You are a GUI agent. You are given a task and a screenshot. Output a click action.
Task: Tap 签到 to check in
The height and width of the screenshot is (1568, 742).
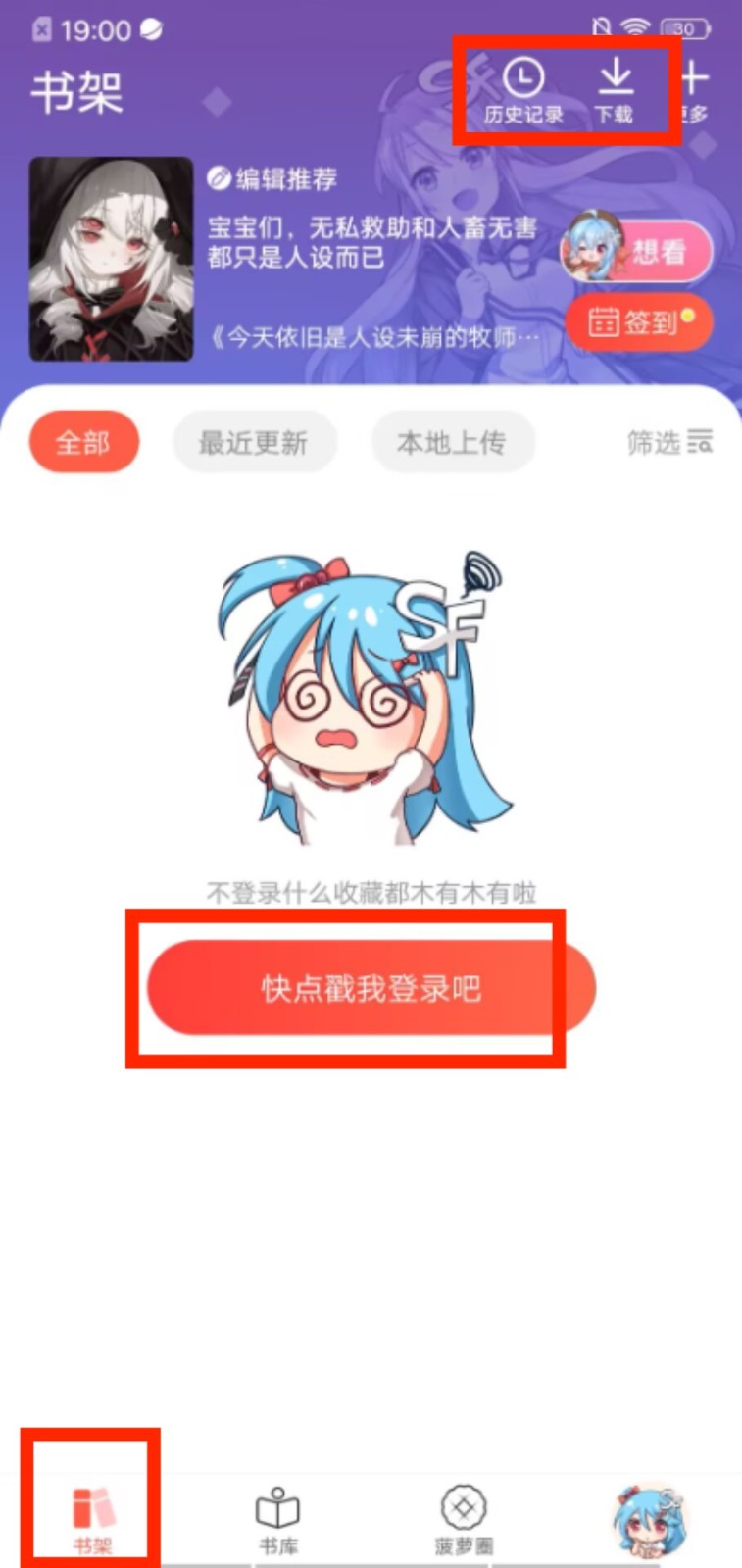(x=638, y=321)
